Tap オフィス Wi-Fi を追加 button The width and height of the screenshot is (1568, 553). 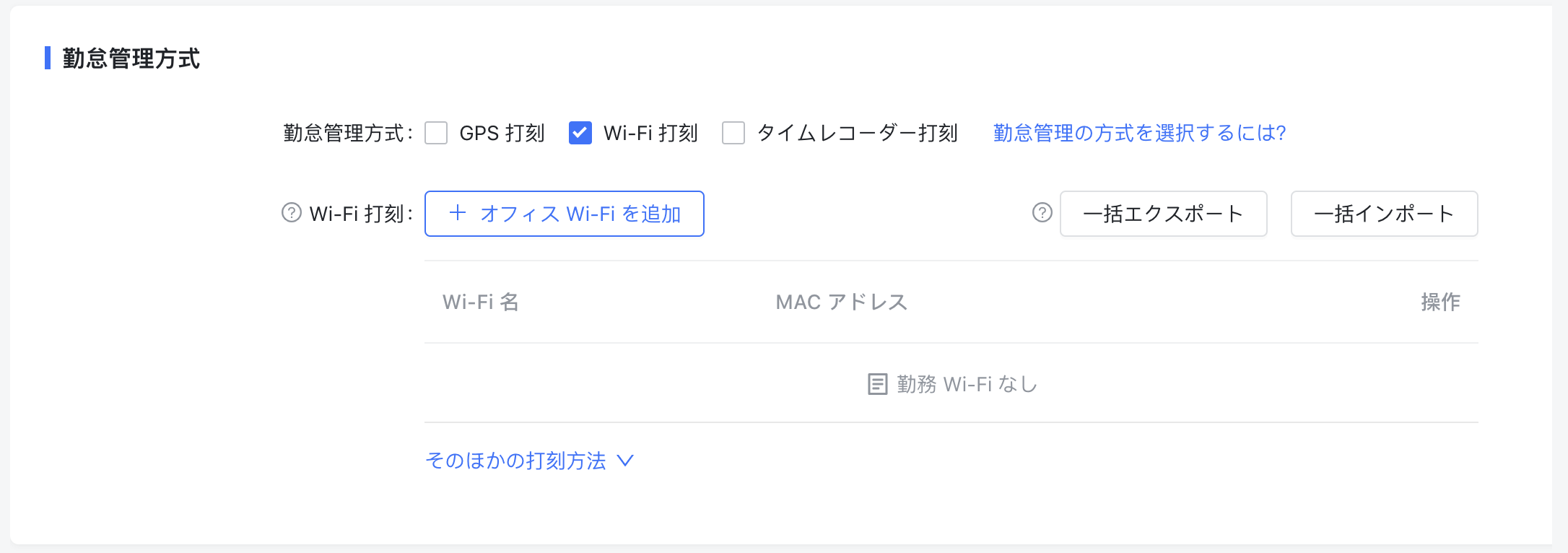coord(565,214)
